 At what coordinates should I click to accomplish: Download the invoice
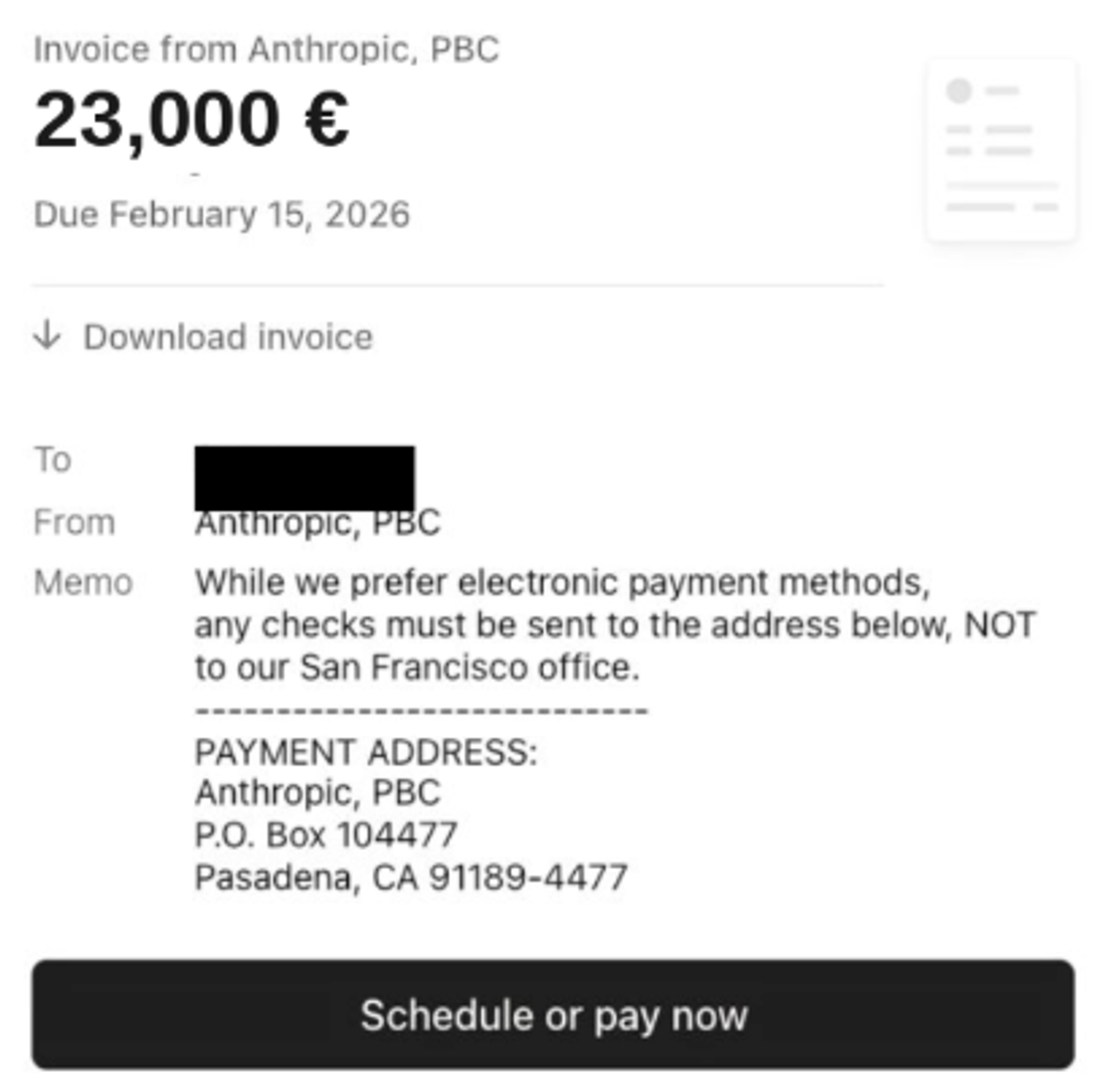pyautogui.click(x=204, y=336)
